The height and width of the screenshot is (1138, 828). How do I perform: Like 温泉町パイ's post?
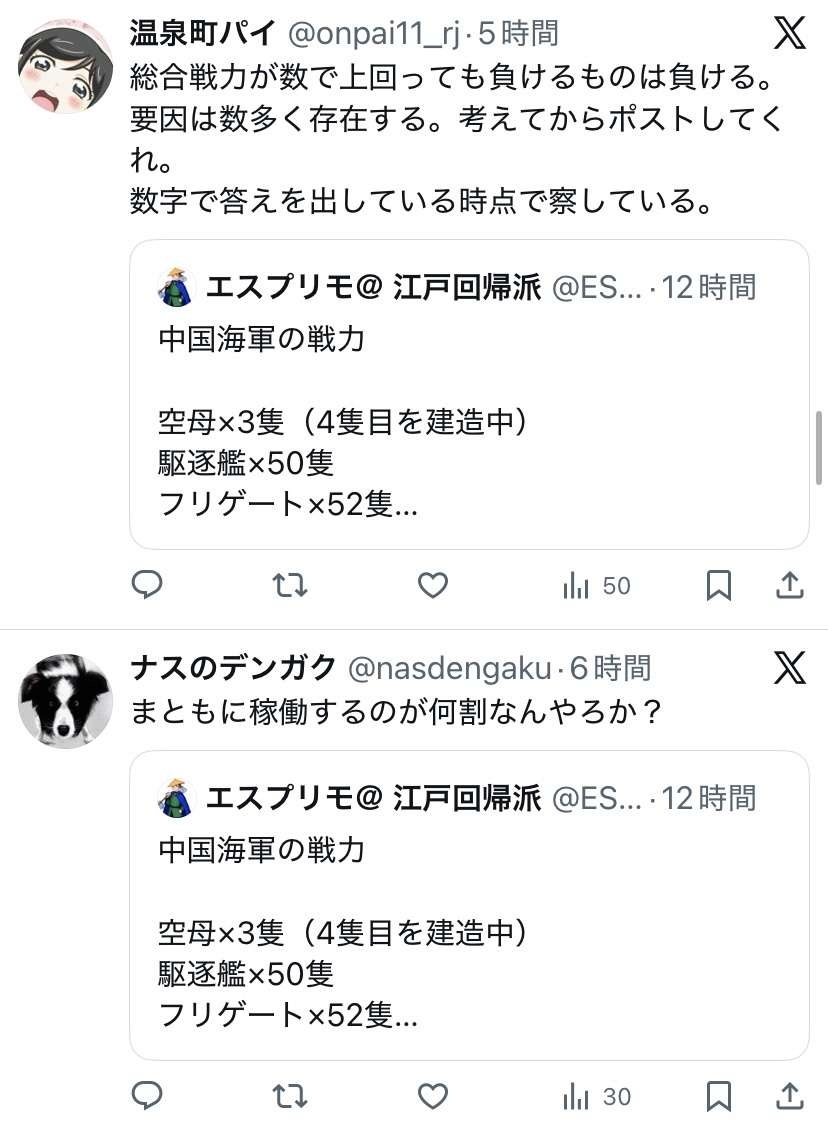(x=432, y=586)
